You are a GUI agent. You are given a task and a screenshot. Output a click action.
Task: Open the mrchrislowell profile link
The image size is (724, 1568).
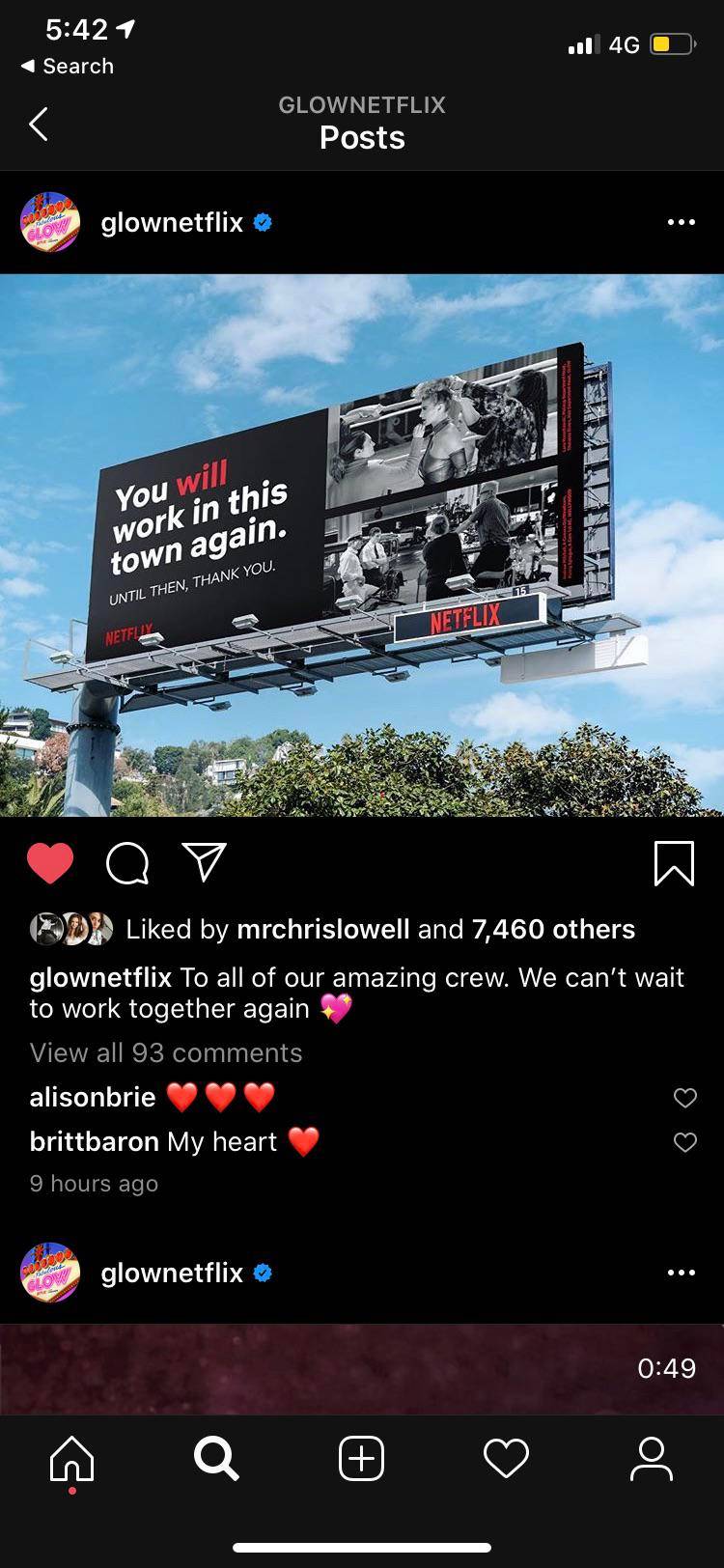322,929
